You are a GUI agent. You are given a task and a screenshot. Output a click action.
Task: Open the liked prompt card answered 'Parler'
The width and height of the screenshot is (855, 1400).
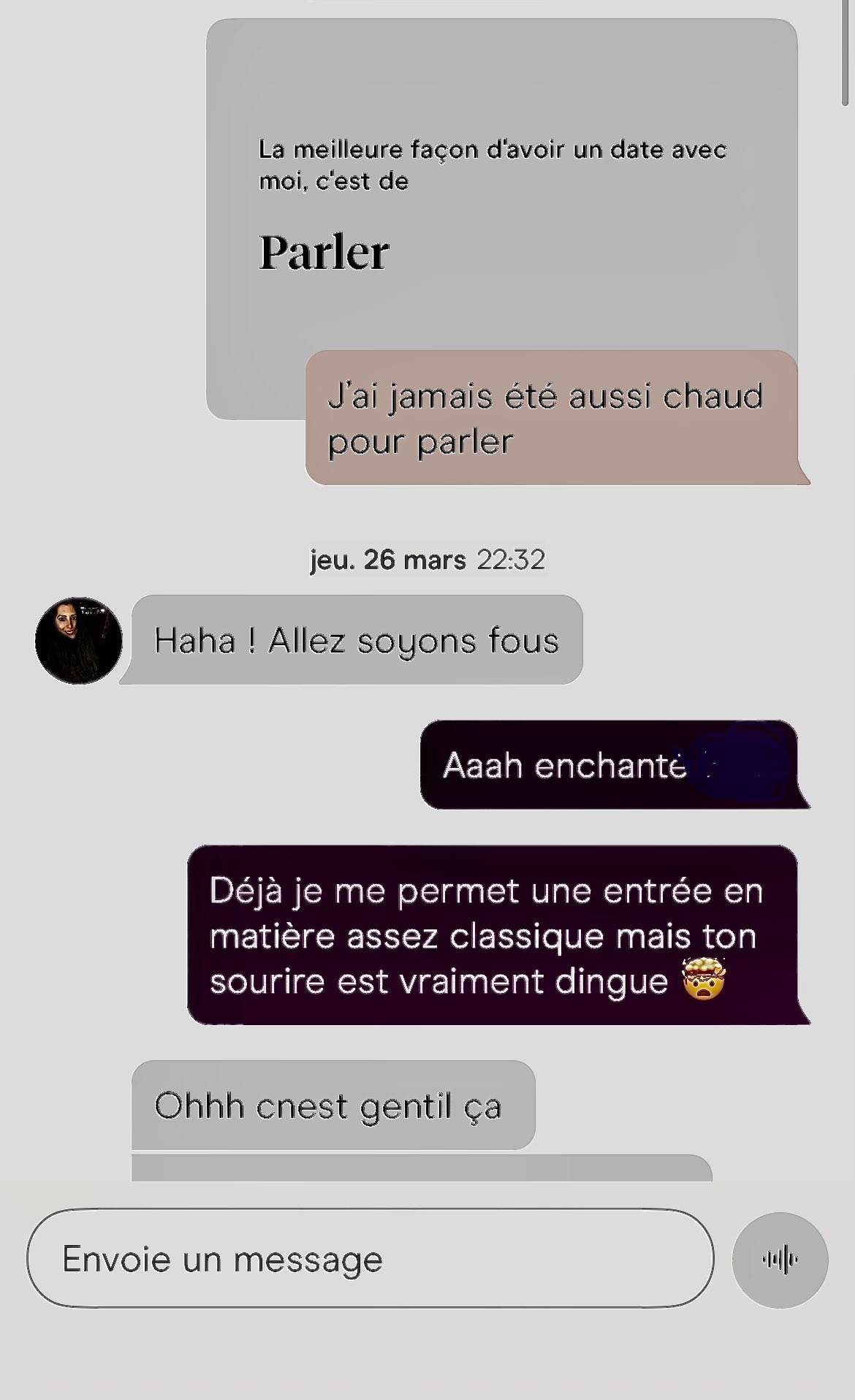(501, 205)
